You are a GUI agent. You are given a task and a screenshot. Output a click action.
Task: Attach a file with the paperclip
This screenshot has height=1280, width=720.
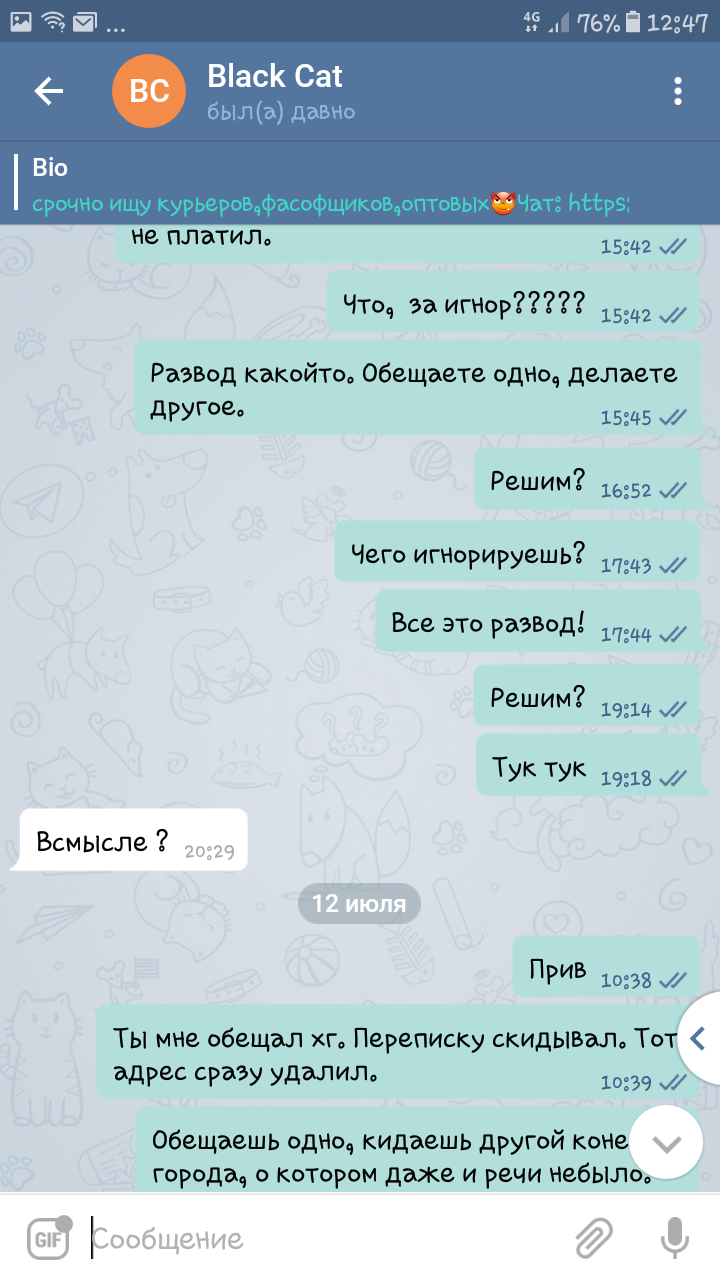pyautogui.click(x=594, y=1239)
